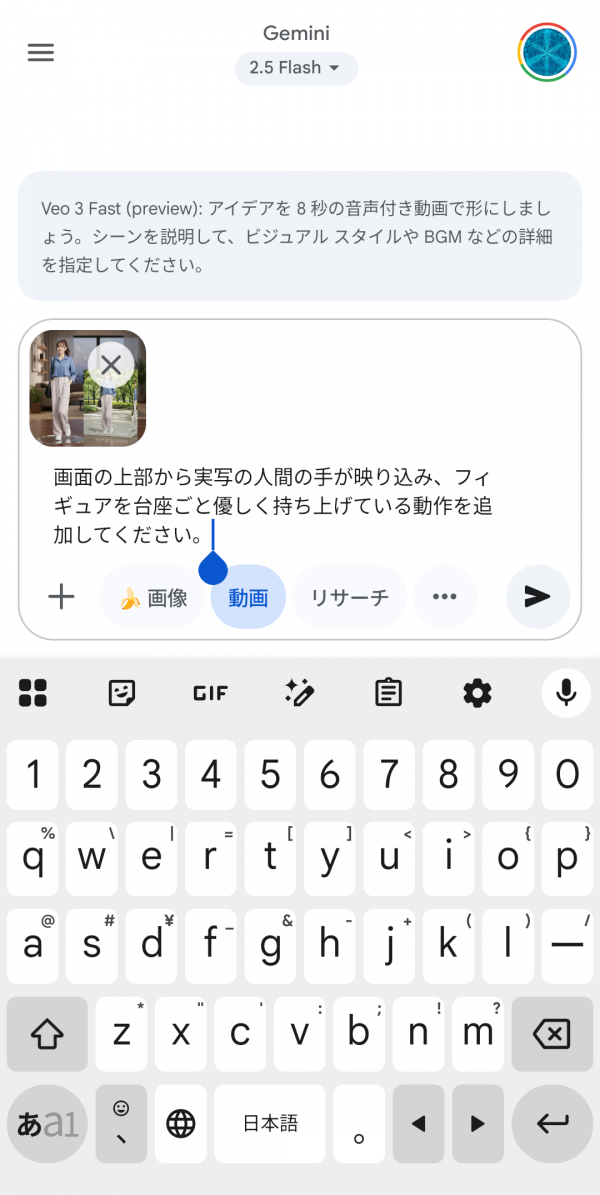Image resolution: width=600 pixels, height=1195 pixels.
Task: Send the prompt
Action: (x=538, y=597)
